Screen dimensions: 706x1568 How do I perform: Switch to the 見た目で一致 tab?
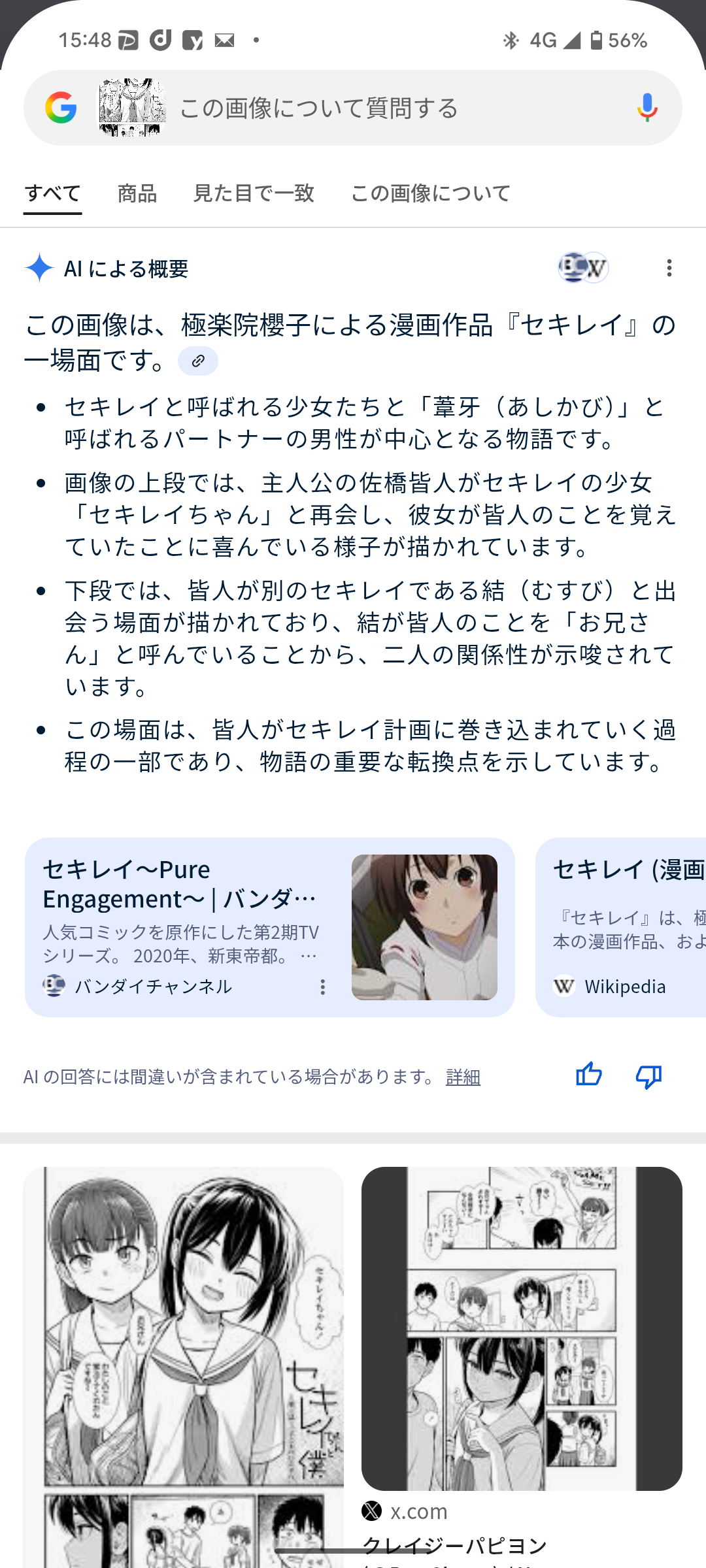pyautogui.click(x=254, y=193)
